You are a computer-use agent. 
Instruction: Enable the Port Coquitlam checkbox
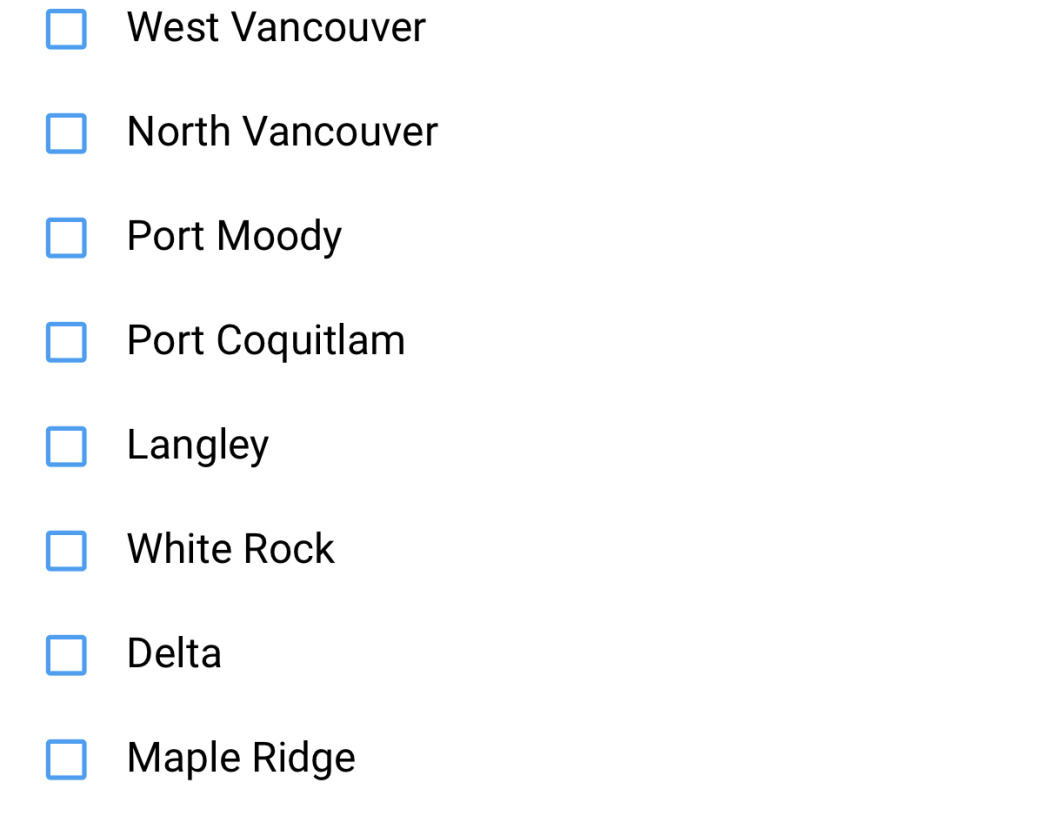click(66, 342)
